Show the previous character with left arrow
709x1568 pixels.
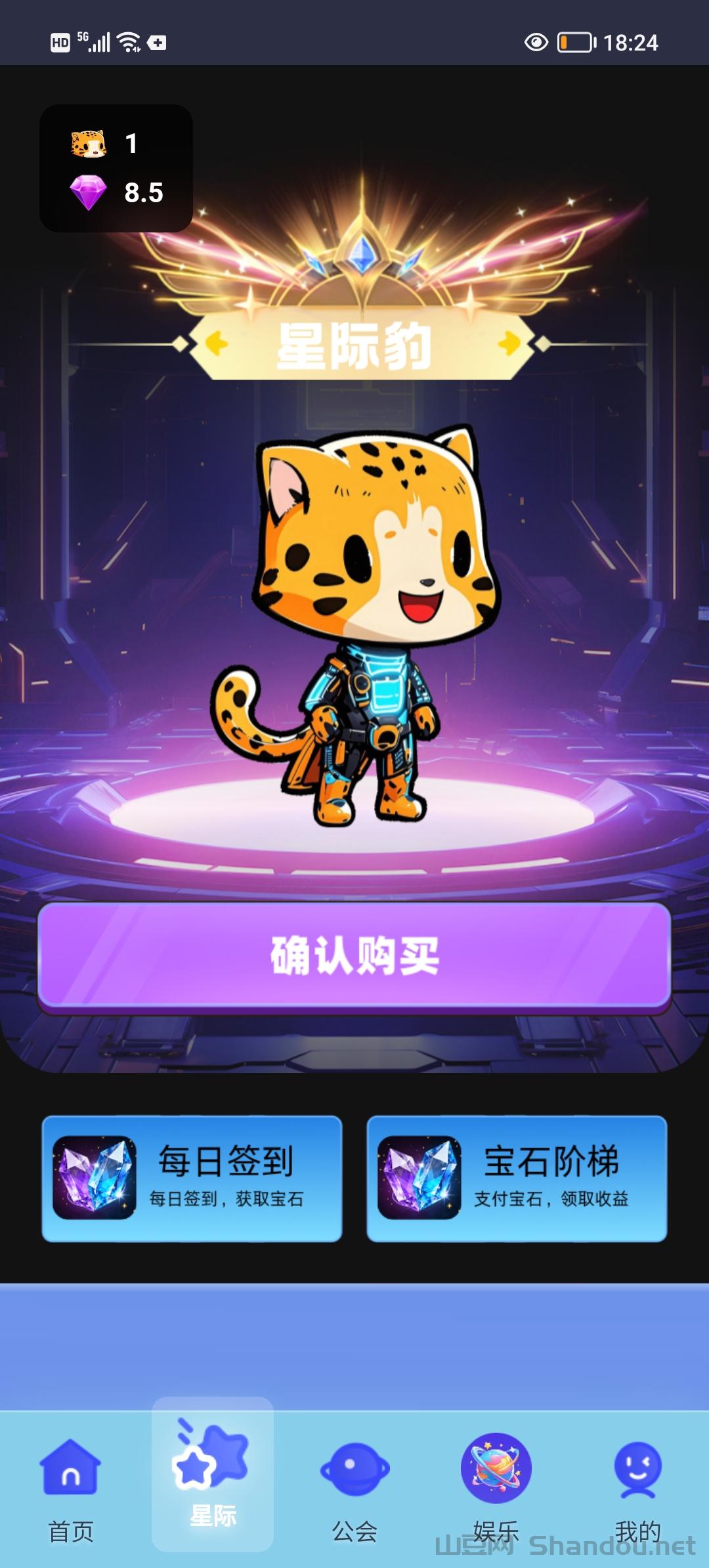pos(217,343)
